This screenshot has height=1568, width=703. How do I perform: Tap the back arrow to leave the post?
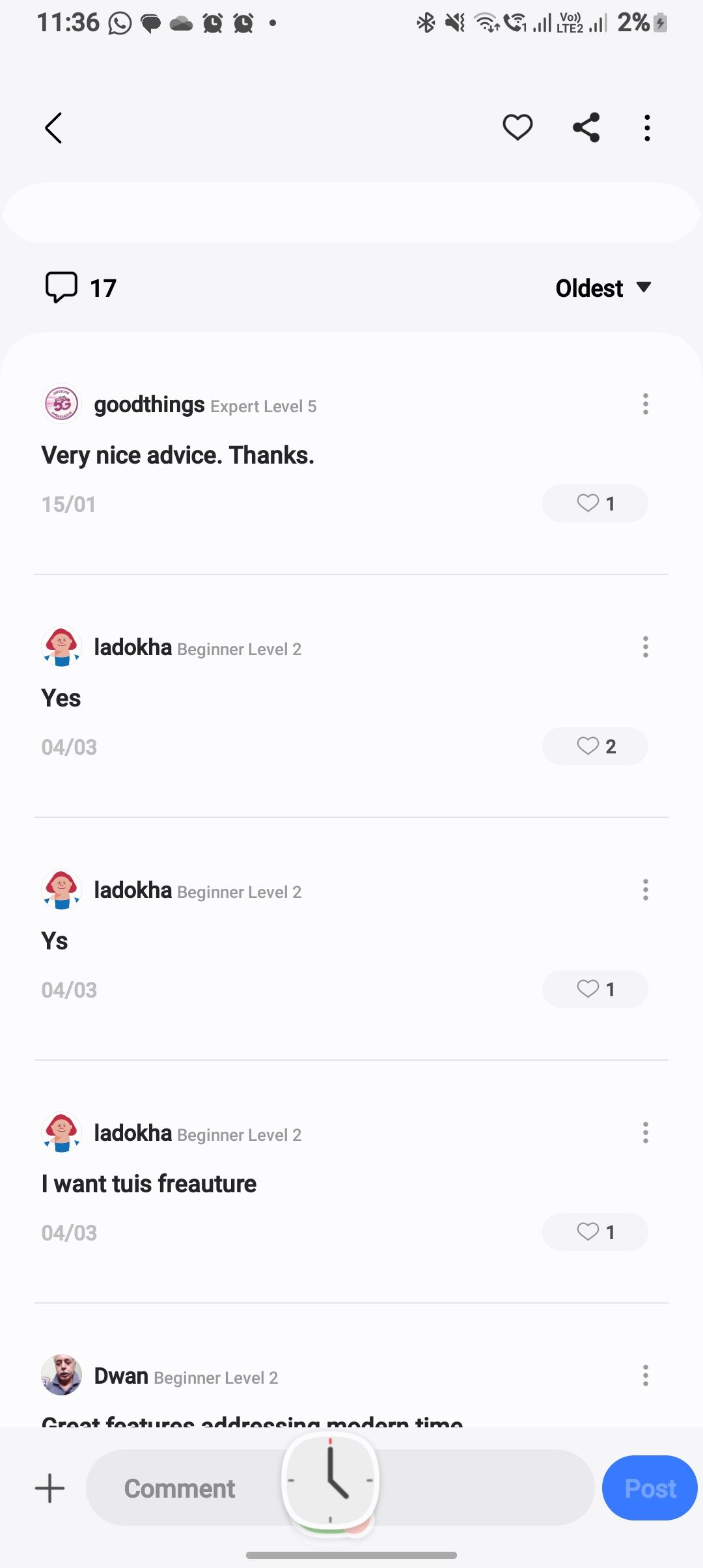tap(53, 128)
